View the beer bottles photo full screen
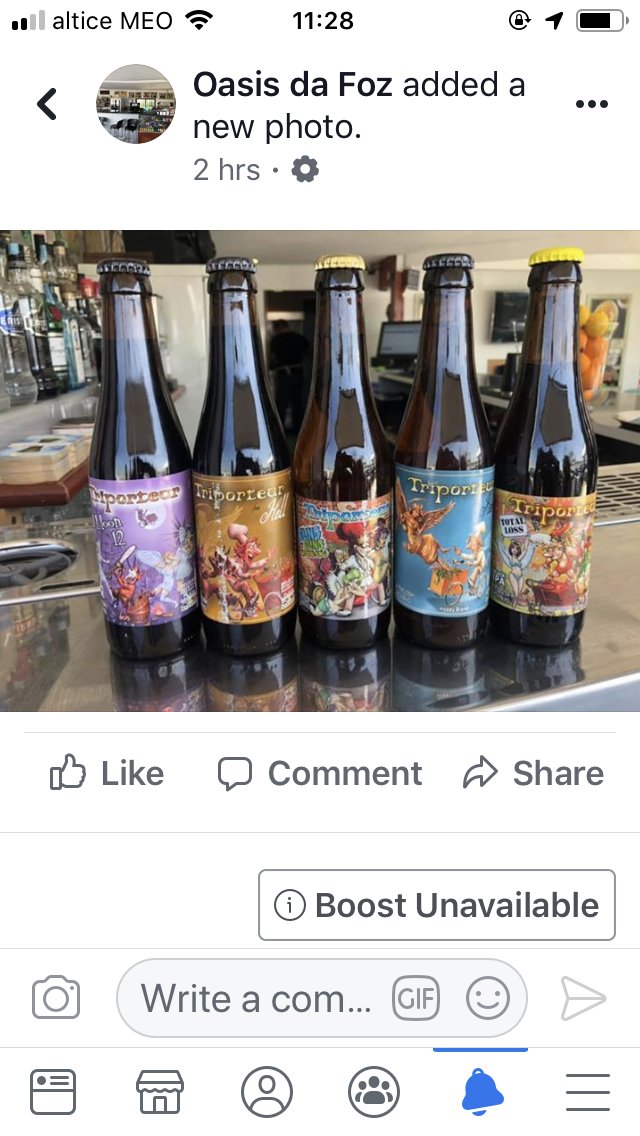640x1136 pixels. pyautogui.click(x=320, y=470)
